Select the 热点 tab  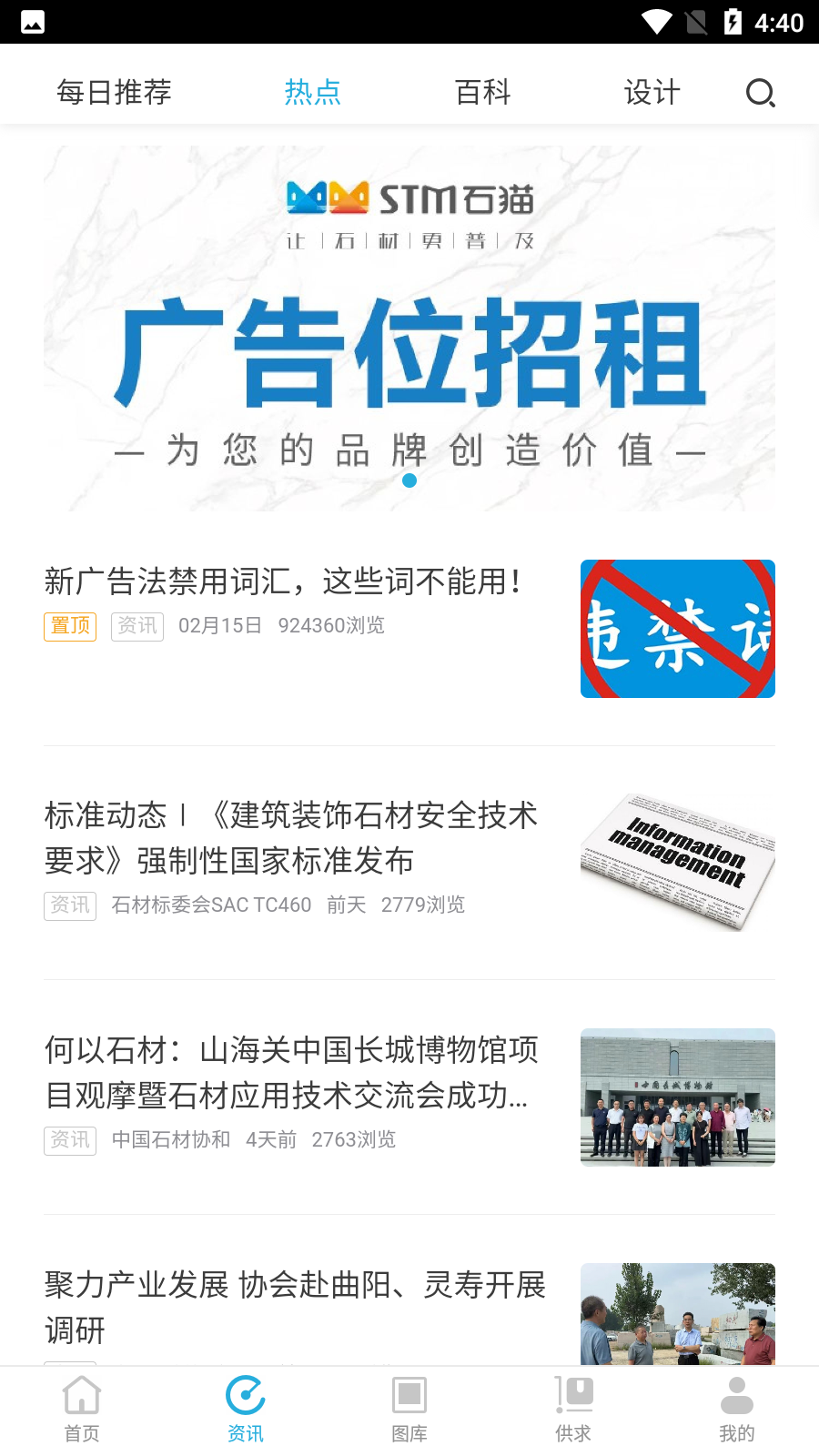[x=312, y=93]
